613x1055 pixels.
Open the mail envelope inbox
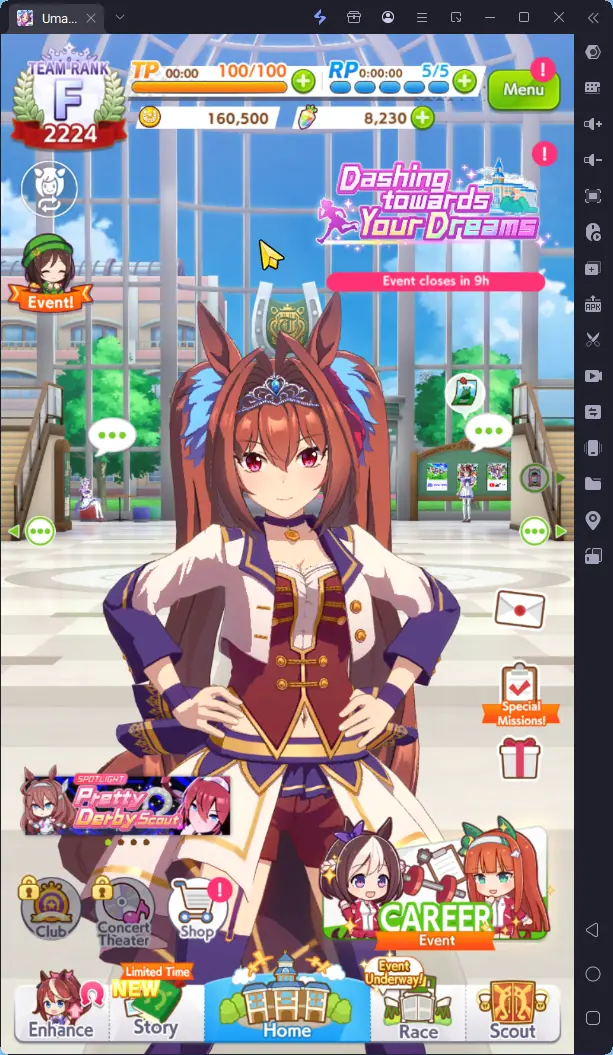coord(520,607)
